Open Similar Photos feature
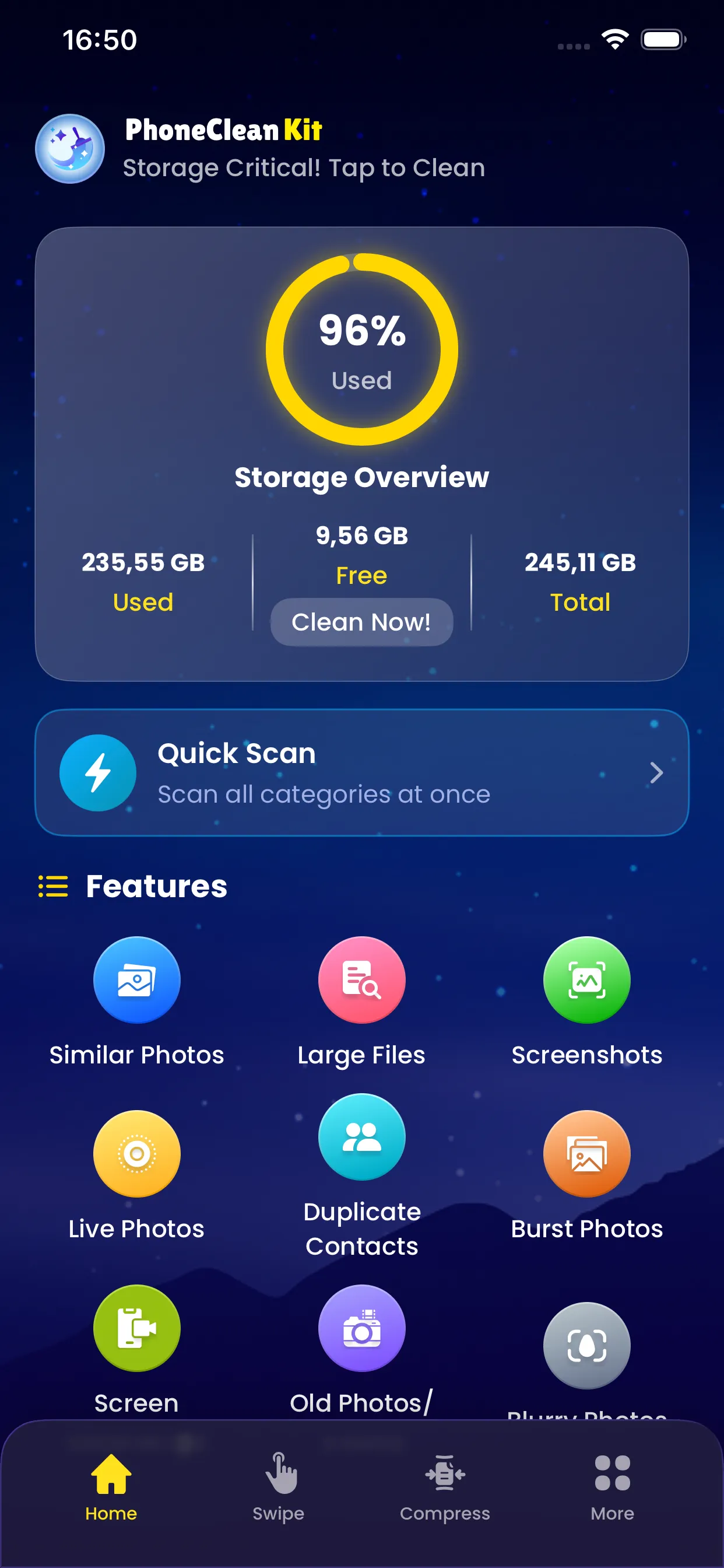The height and width of the screenshot is (1568, 724). [x=136, y=980]
